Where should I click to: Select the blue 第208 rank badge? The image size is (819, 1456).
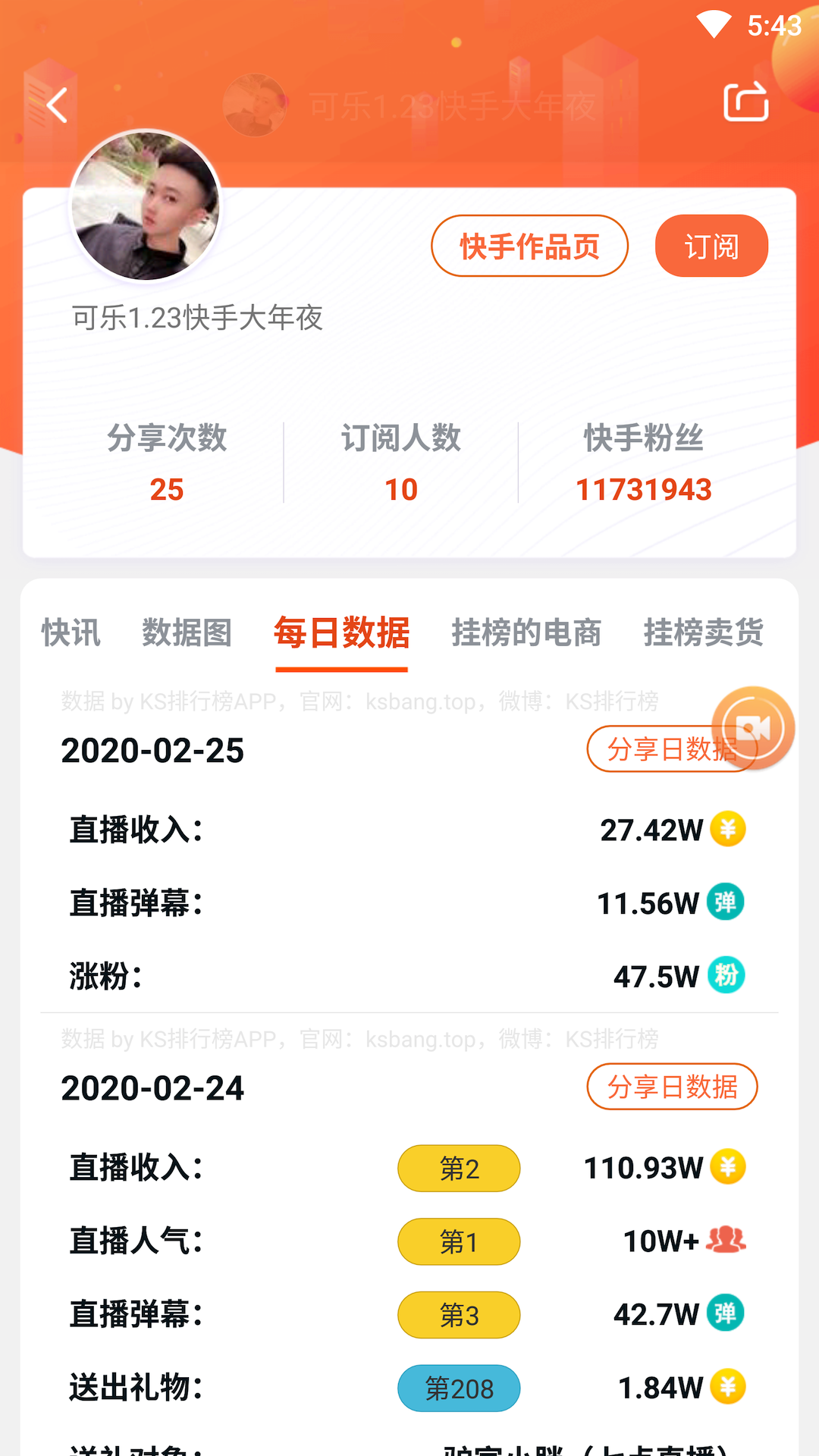[x=459, y=1388]
